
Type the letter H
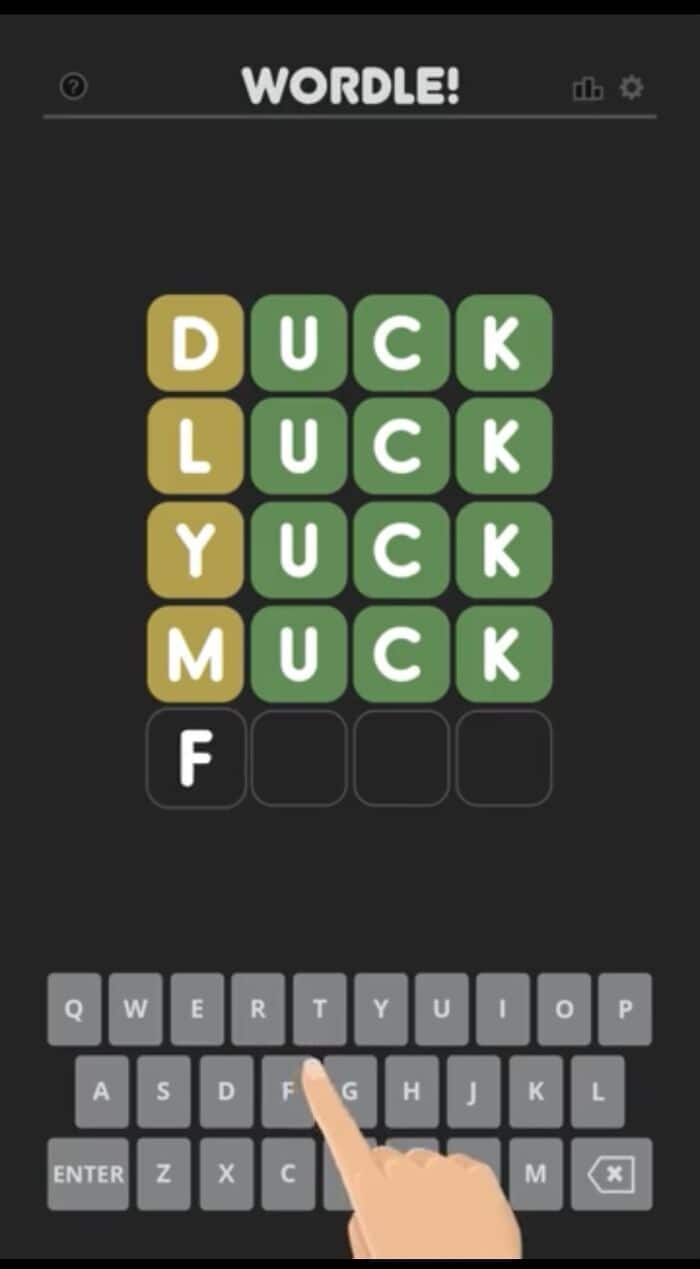click(411, 1092)
